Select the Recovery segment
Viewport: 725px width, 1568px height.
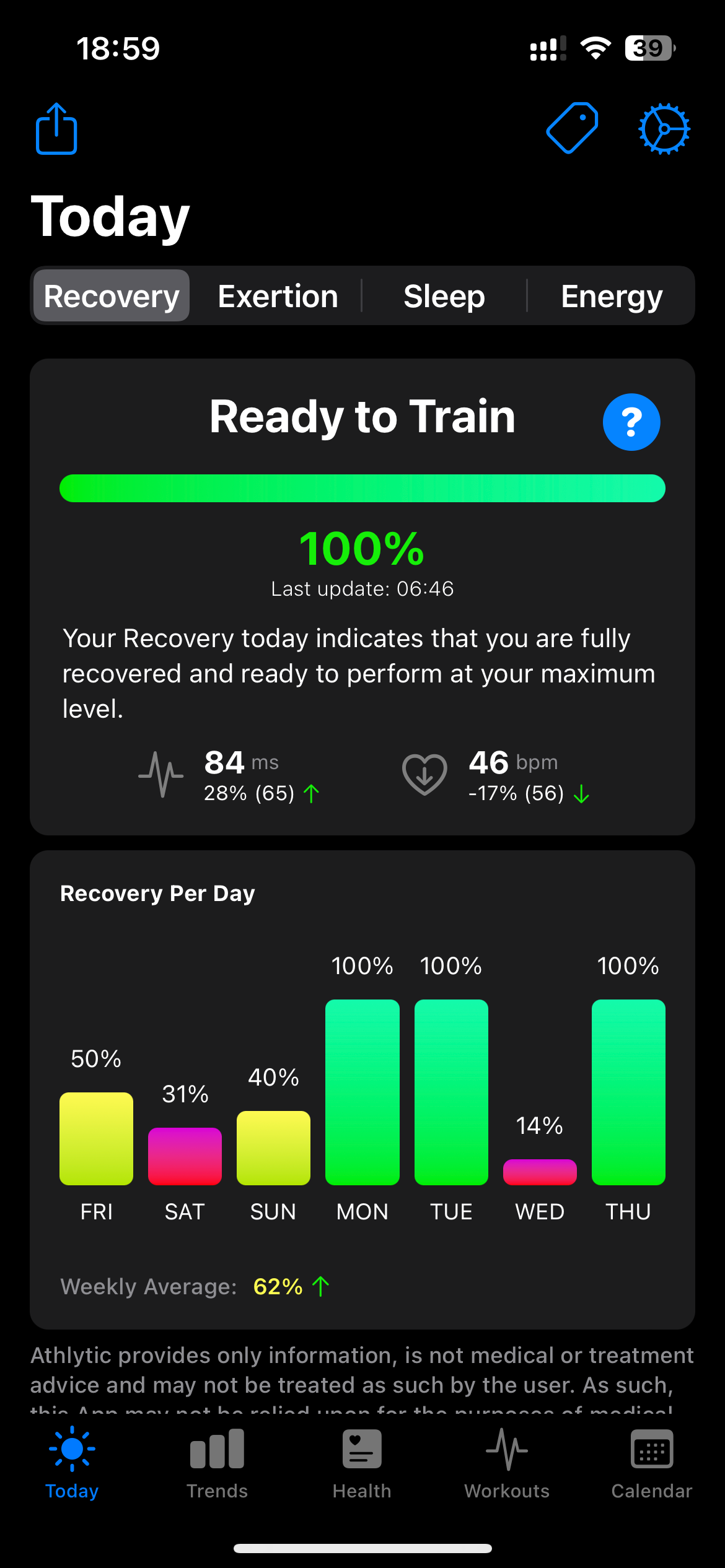tap(112, 296)
